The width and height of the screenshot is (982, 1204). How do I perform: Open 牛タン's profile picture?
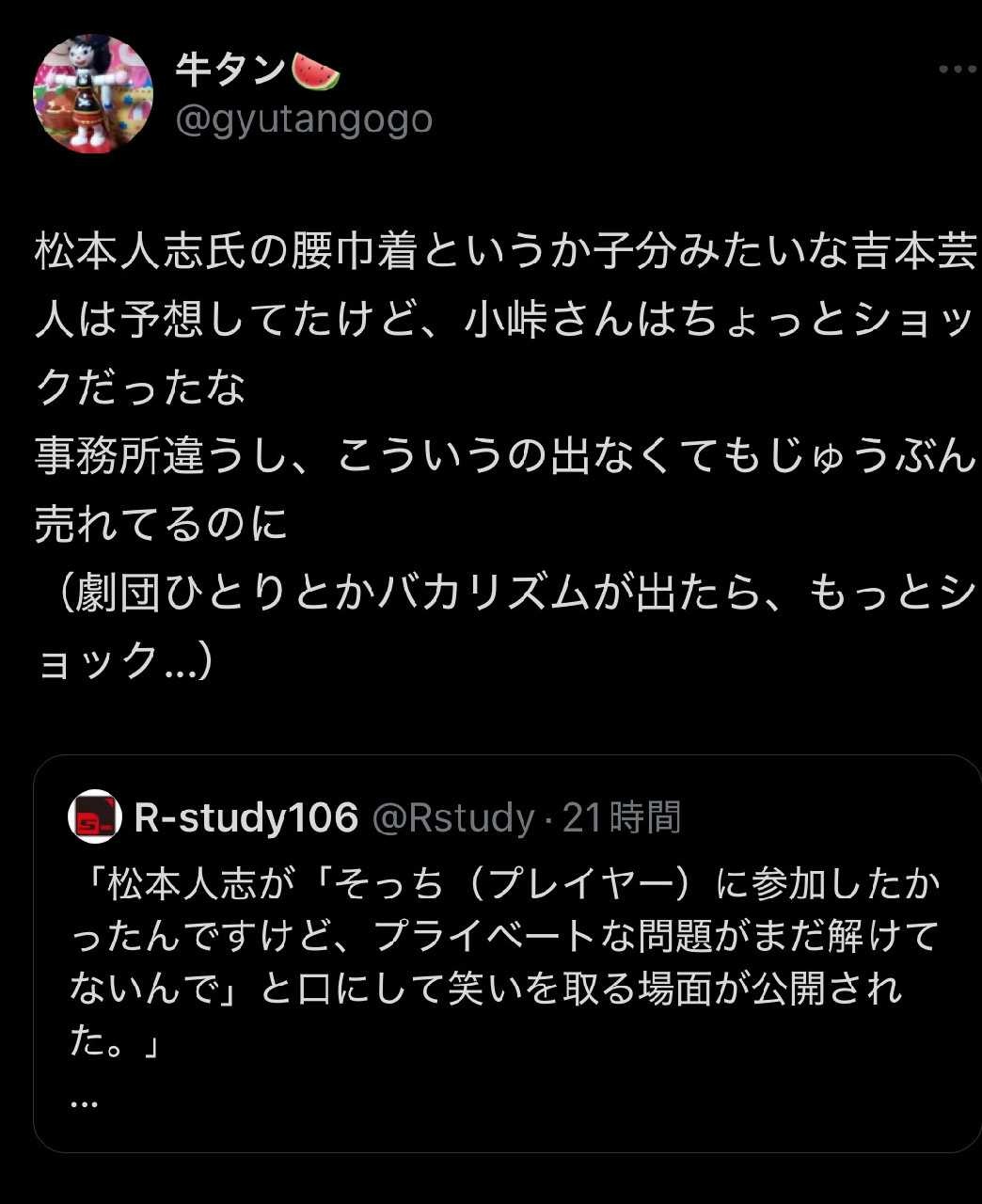(x=93, y=94)
